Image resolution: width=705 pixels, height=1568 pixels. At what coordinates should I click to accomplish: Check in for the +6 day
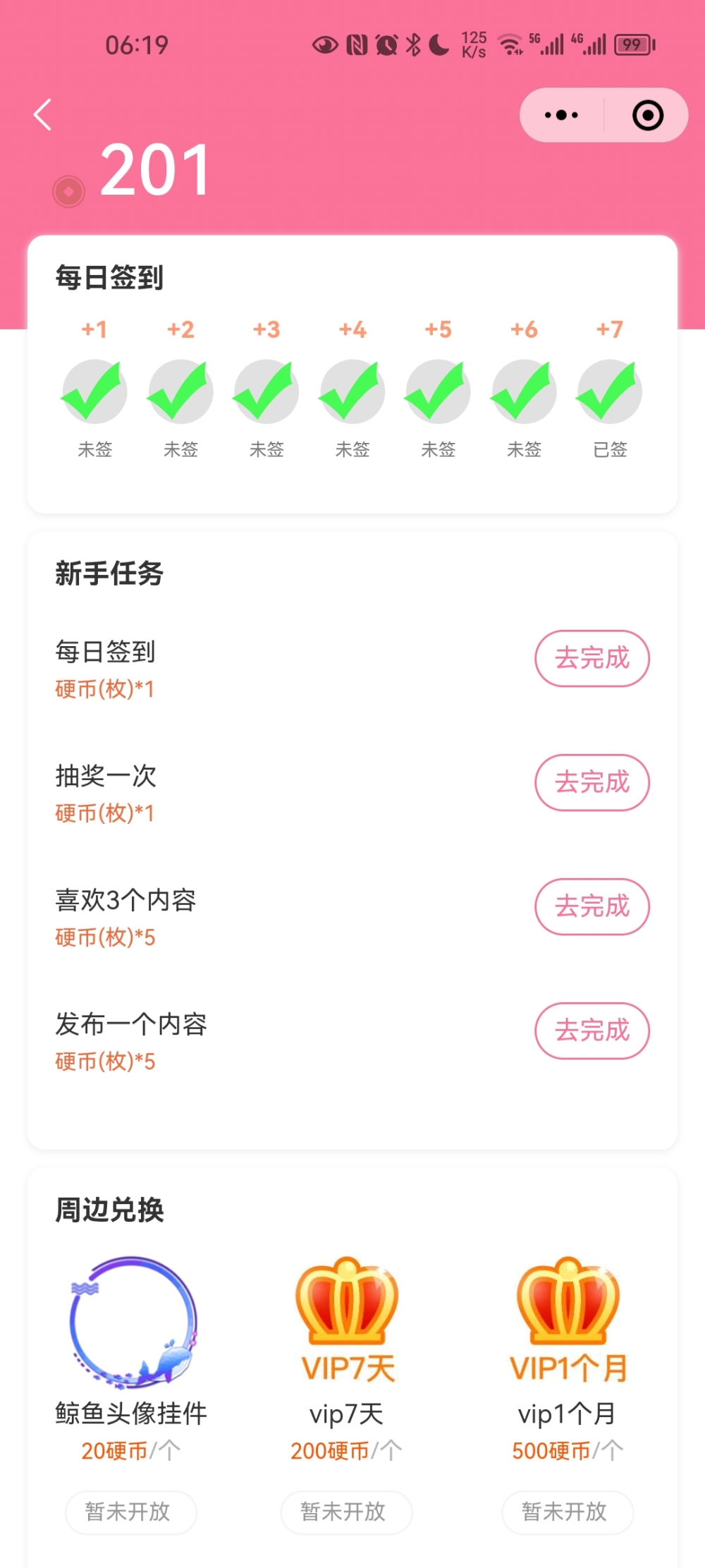(x=524, y=391)
